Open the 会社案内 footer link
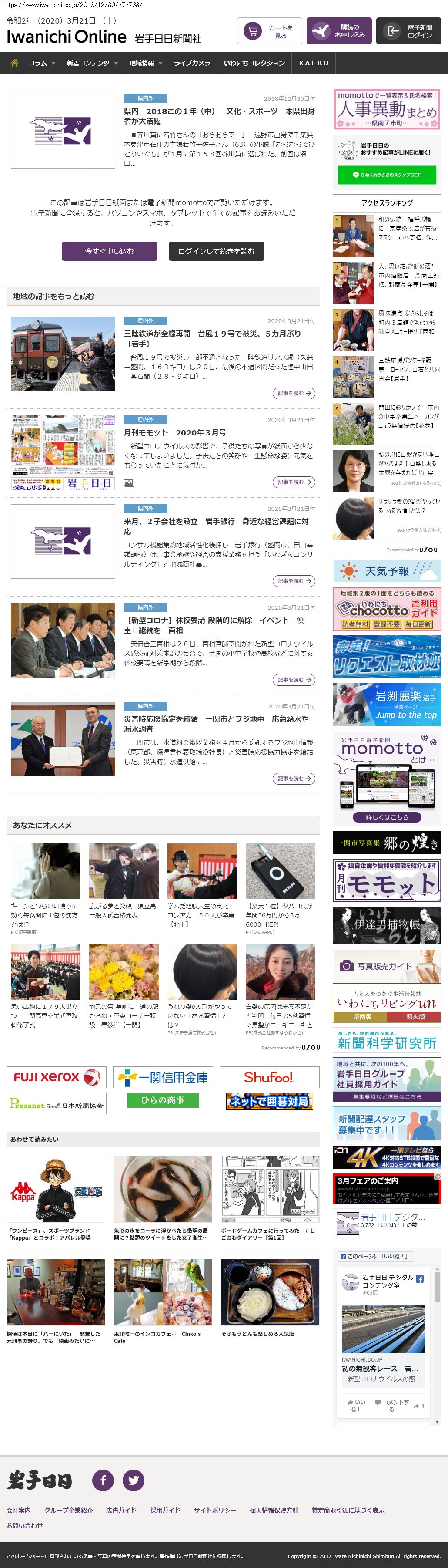Viewport: 448px width, 1568px height. 19,1510
